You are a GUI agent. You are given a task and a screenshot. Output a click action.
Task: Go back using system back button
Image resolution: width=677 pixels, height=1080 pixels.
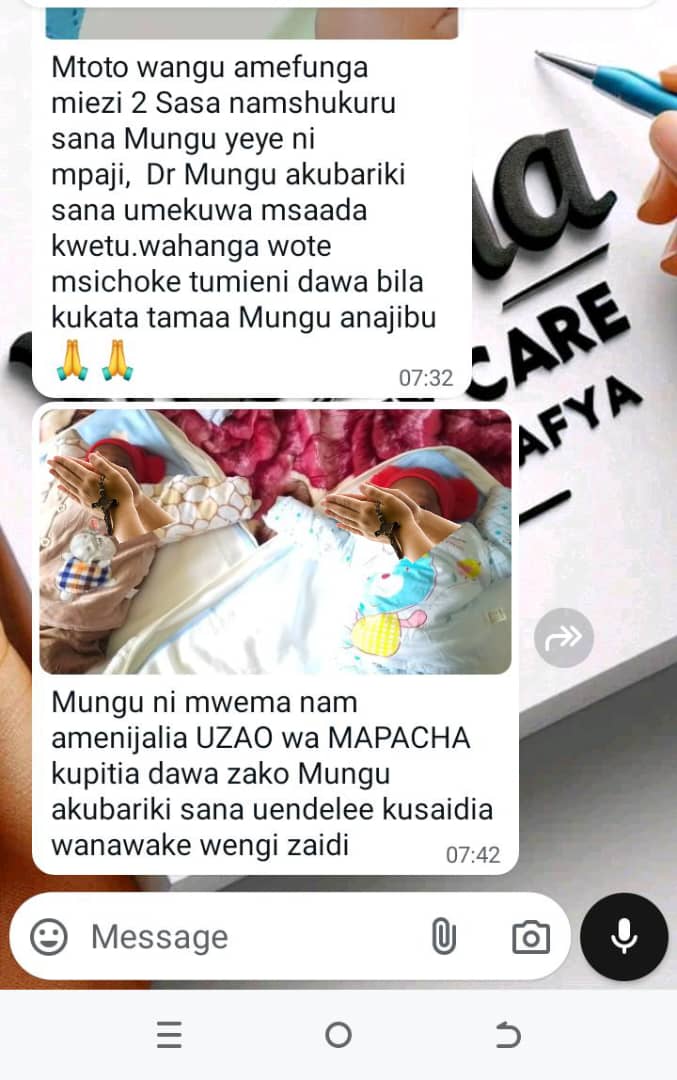coord(508,1036)
